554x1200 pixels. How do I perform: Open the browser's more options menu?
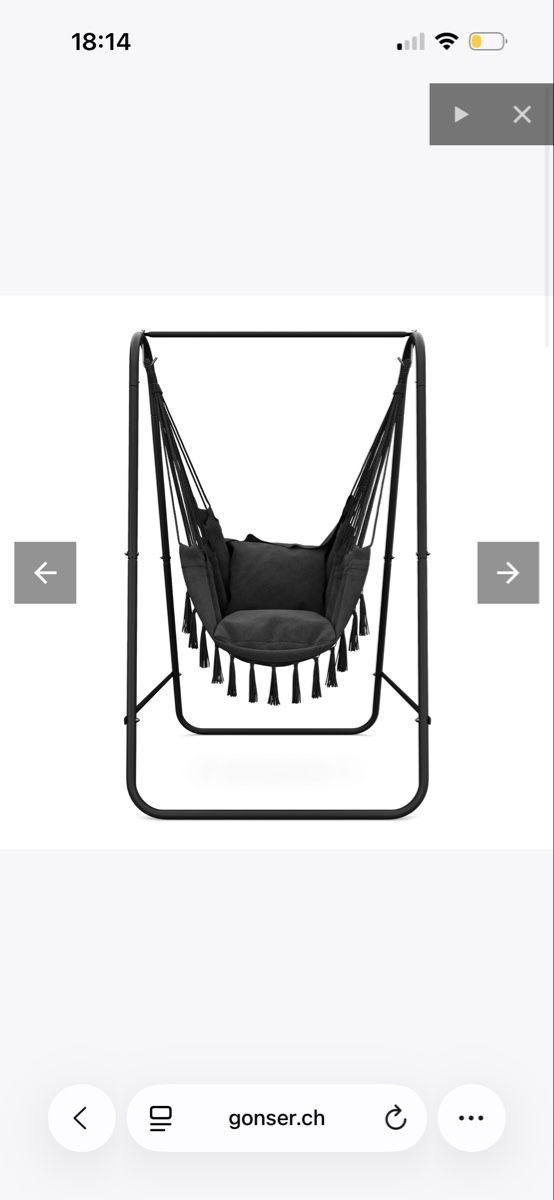click(x=471, y=1118)
